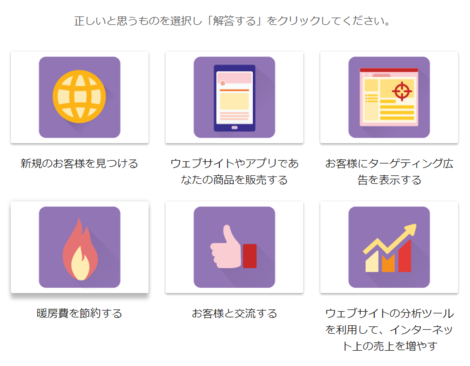Choose the thumbs-up card お客様と交流する
The width and height of the screenshot is (470, 366).
pyautogui.click(x=234, y=247)
